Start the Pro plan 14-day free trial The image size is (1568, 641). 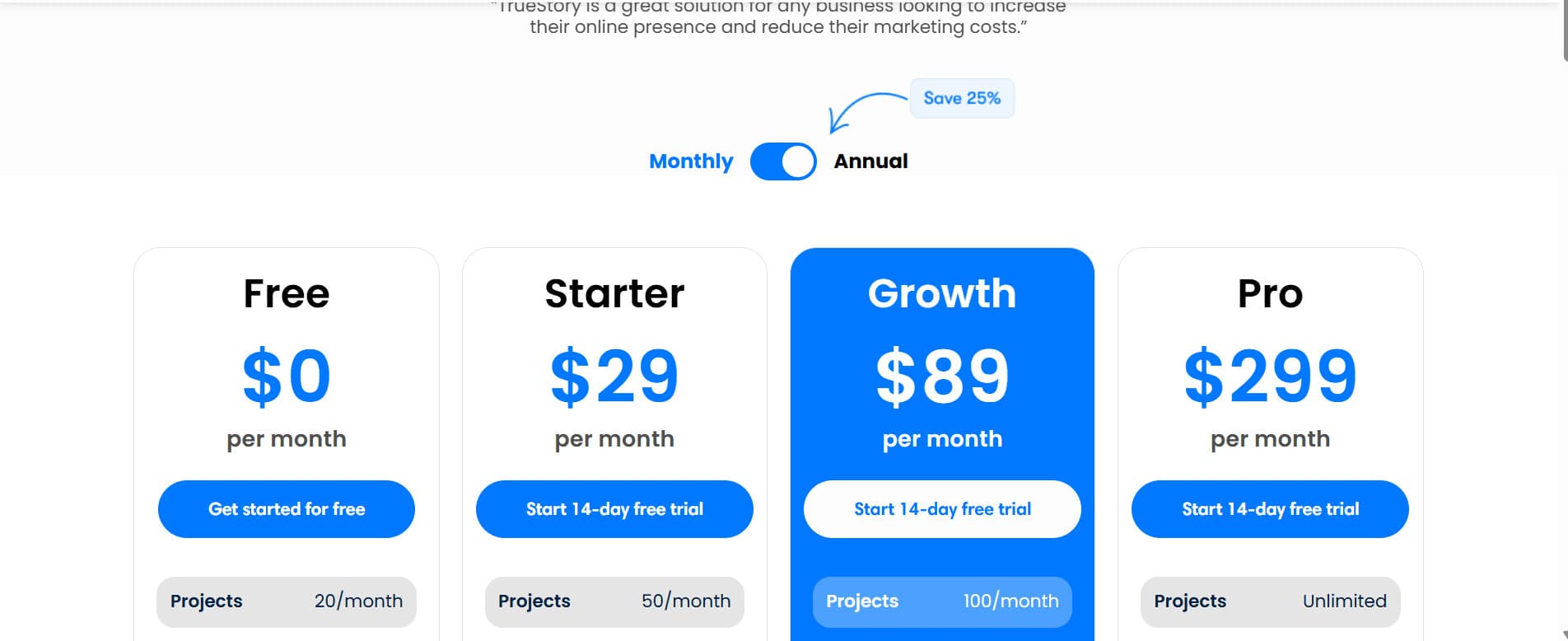pos(1270,509)
